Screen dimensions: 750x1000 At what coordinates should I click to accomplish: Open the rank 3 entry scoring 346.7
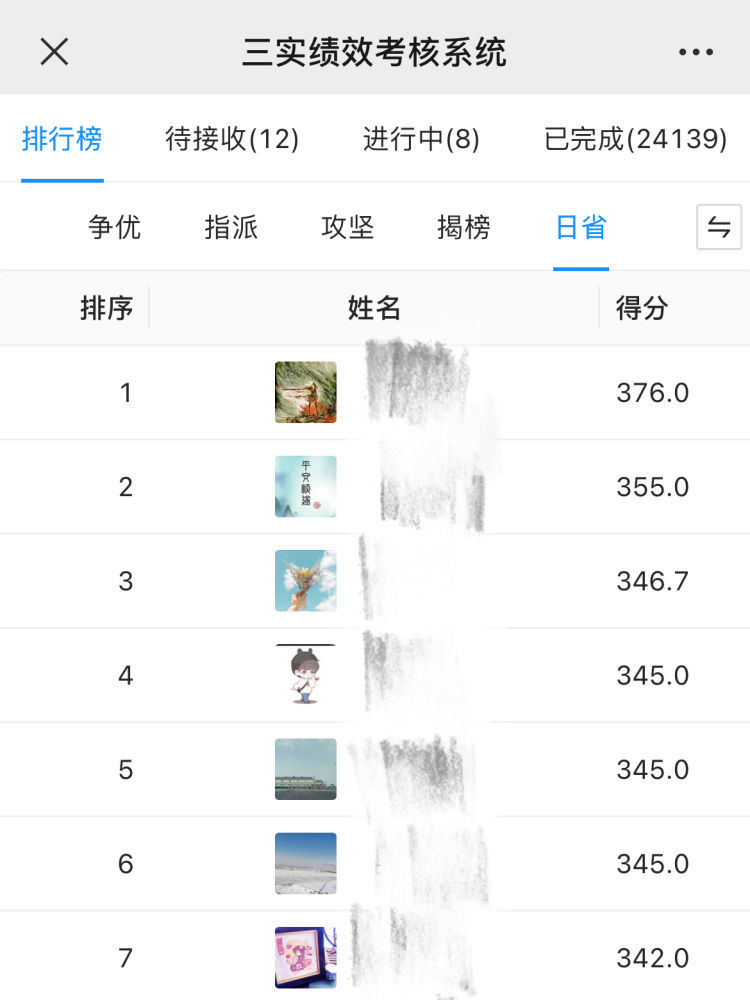tap(375, 581)
